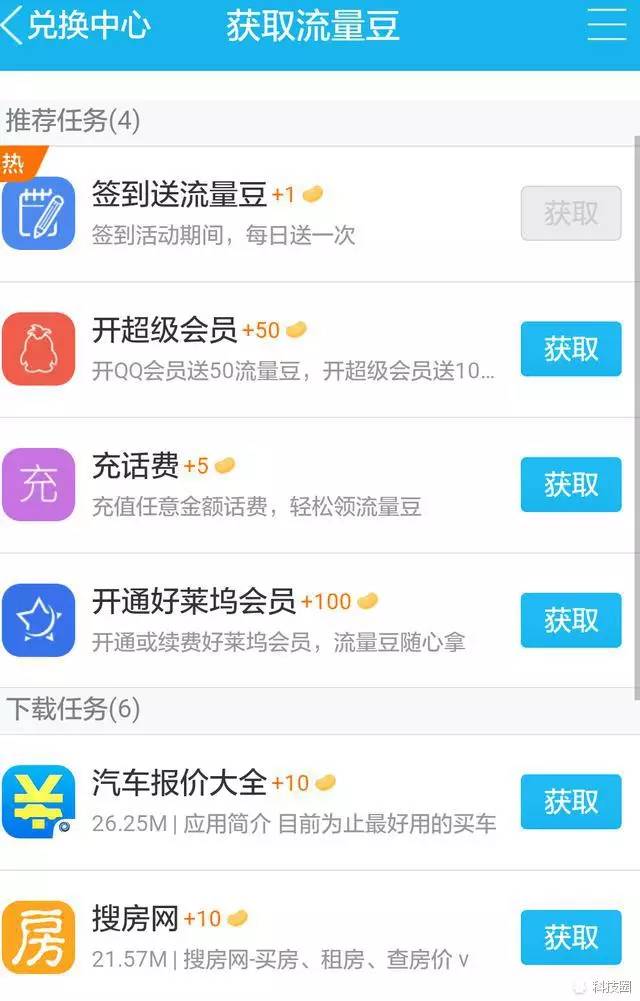Get流量豆 for 充话费 task

[570, 485]
